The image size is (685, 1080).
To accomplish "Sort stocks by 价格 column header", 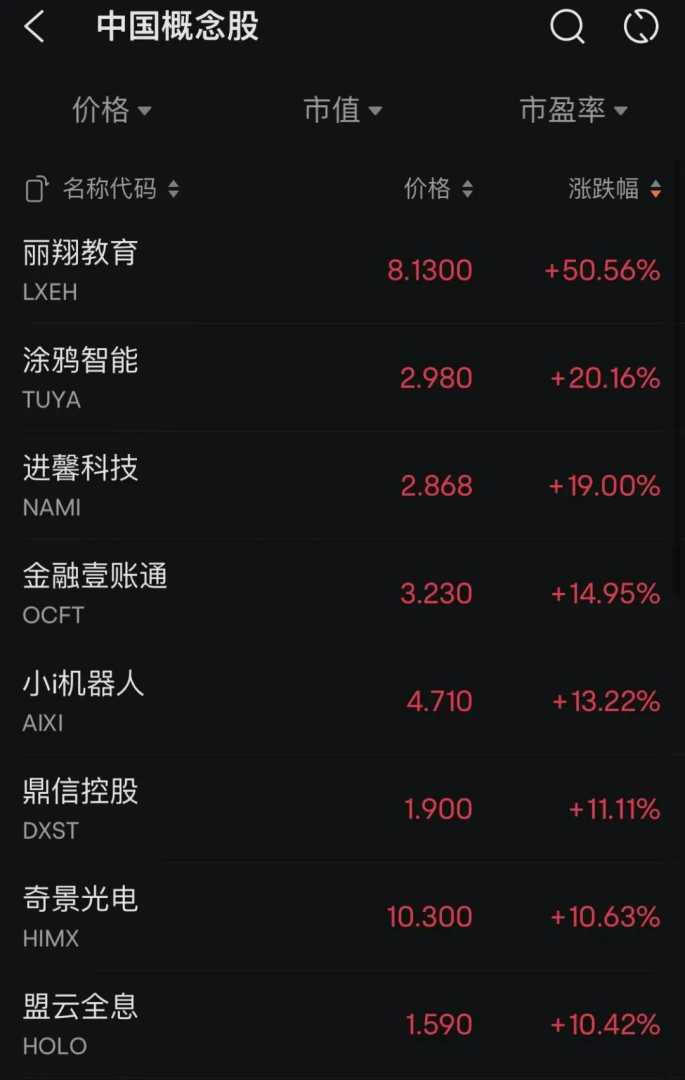I will pos(438,189).
